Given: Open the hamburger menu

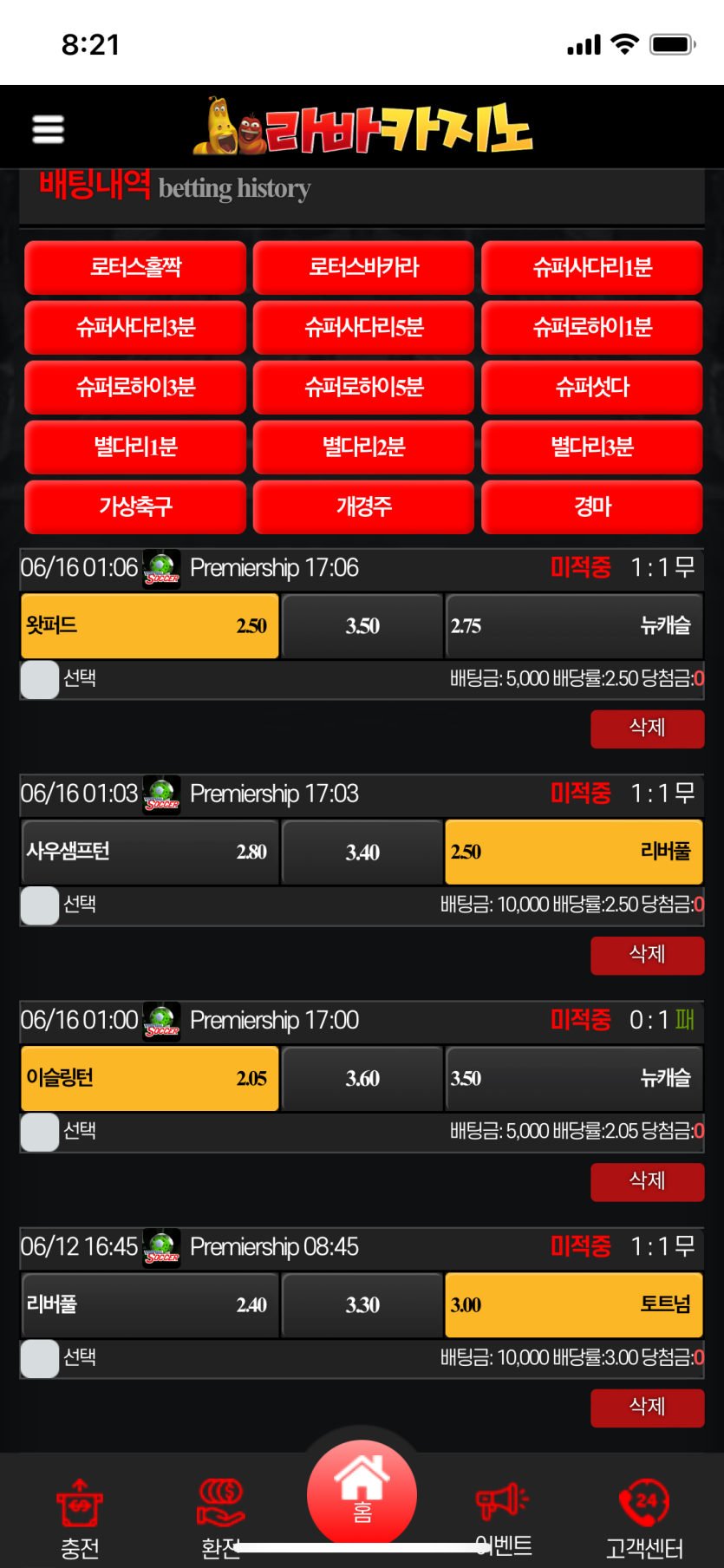Looking at the screenshot, I should point(48,129).
